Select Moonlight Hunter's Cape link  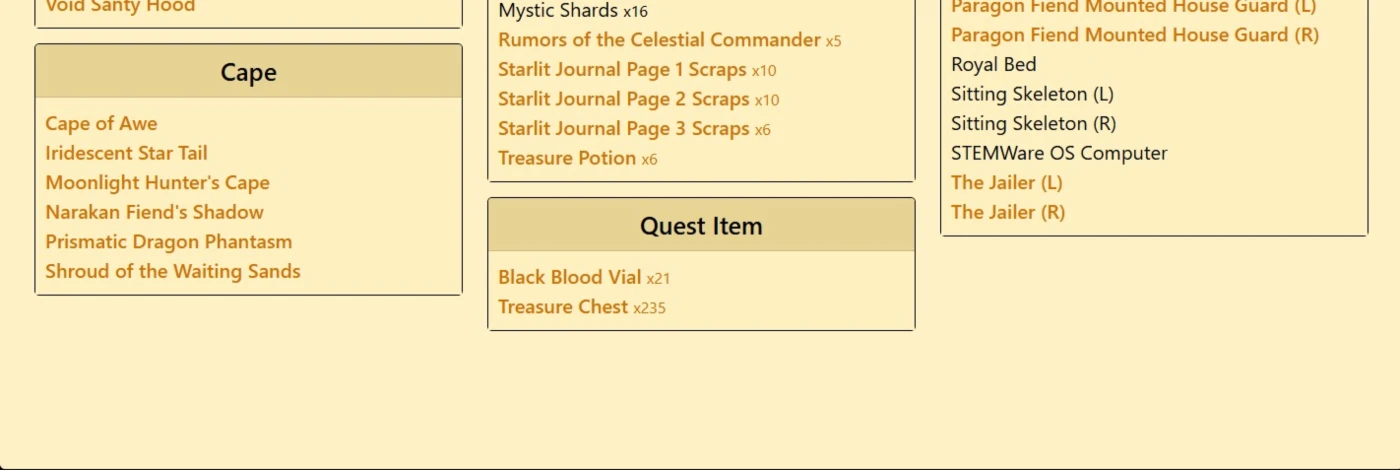pyautogui.click(x=157, y=183)
